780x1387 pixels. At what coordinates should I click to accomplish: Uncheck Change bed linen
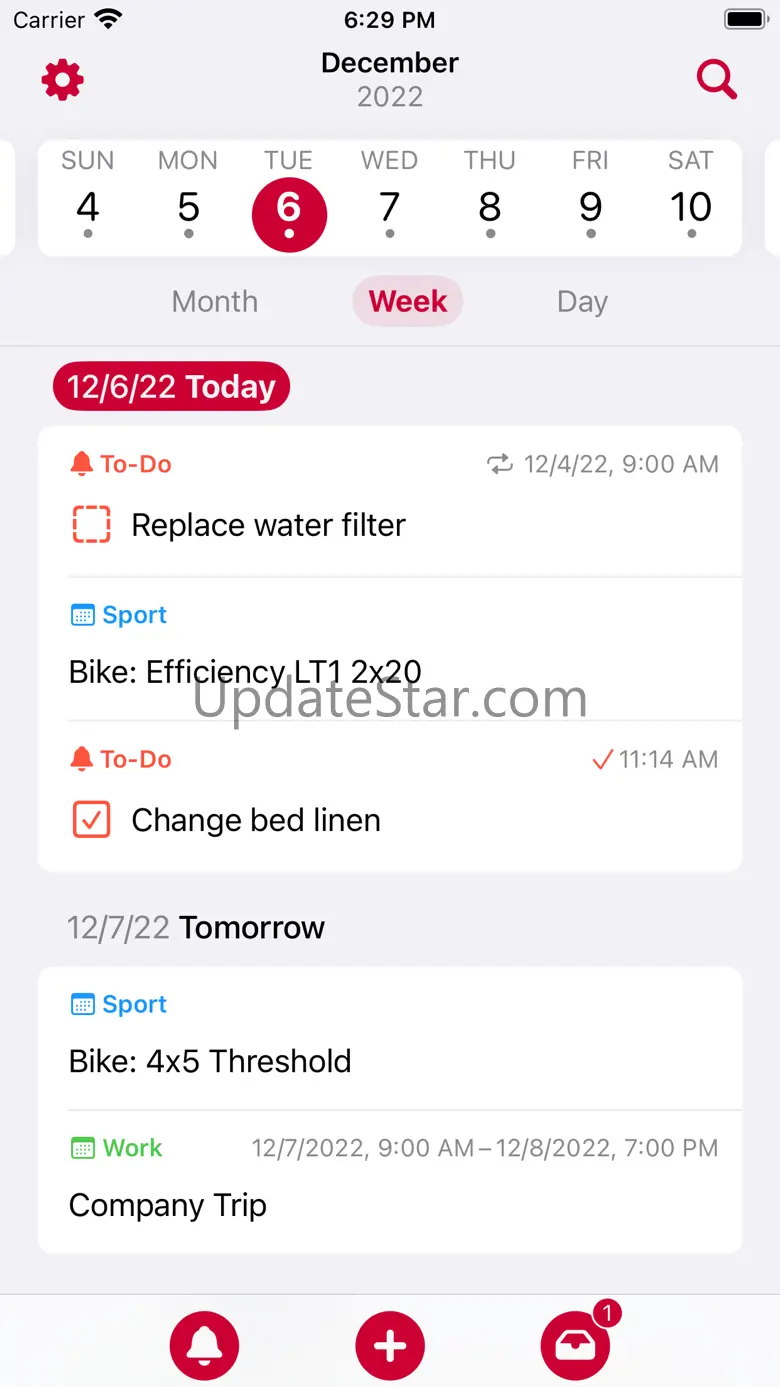[x=92, y=820]
